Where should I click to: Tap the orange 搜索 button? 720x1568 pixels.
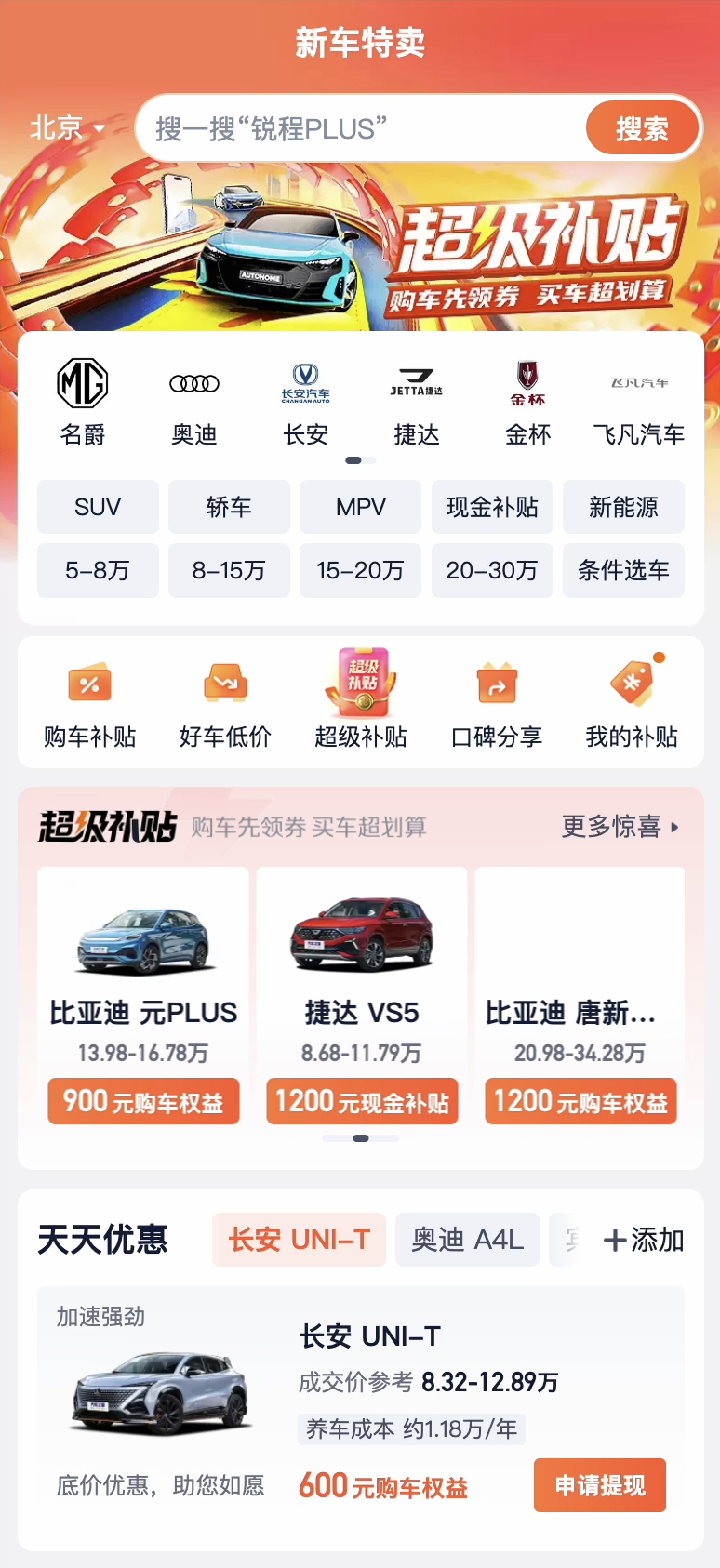pyautogui.click(x=642, y=128)
